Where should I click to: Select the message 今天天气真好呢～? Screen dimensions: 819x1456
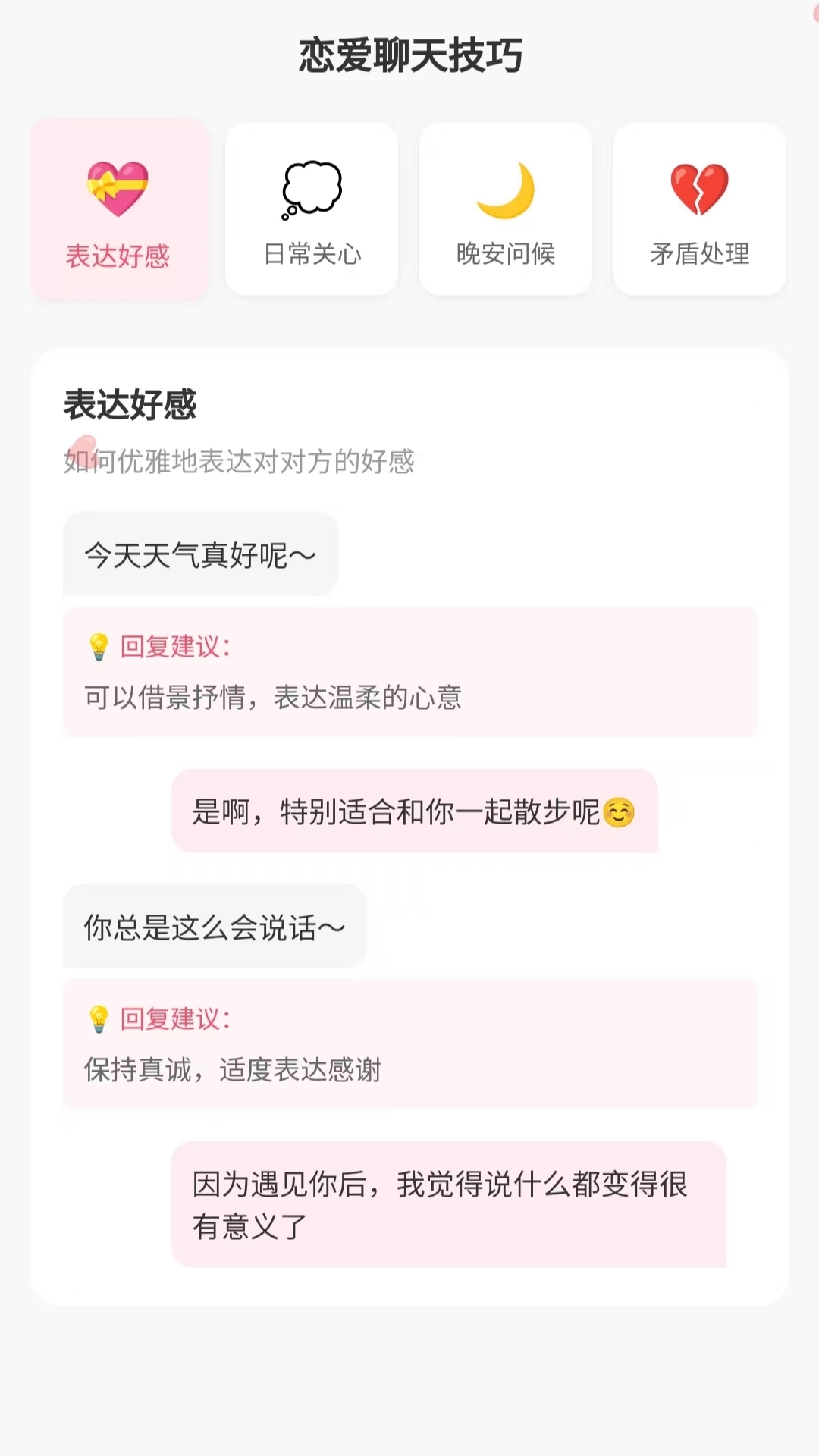click(x=200, y=554)
